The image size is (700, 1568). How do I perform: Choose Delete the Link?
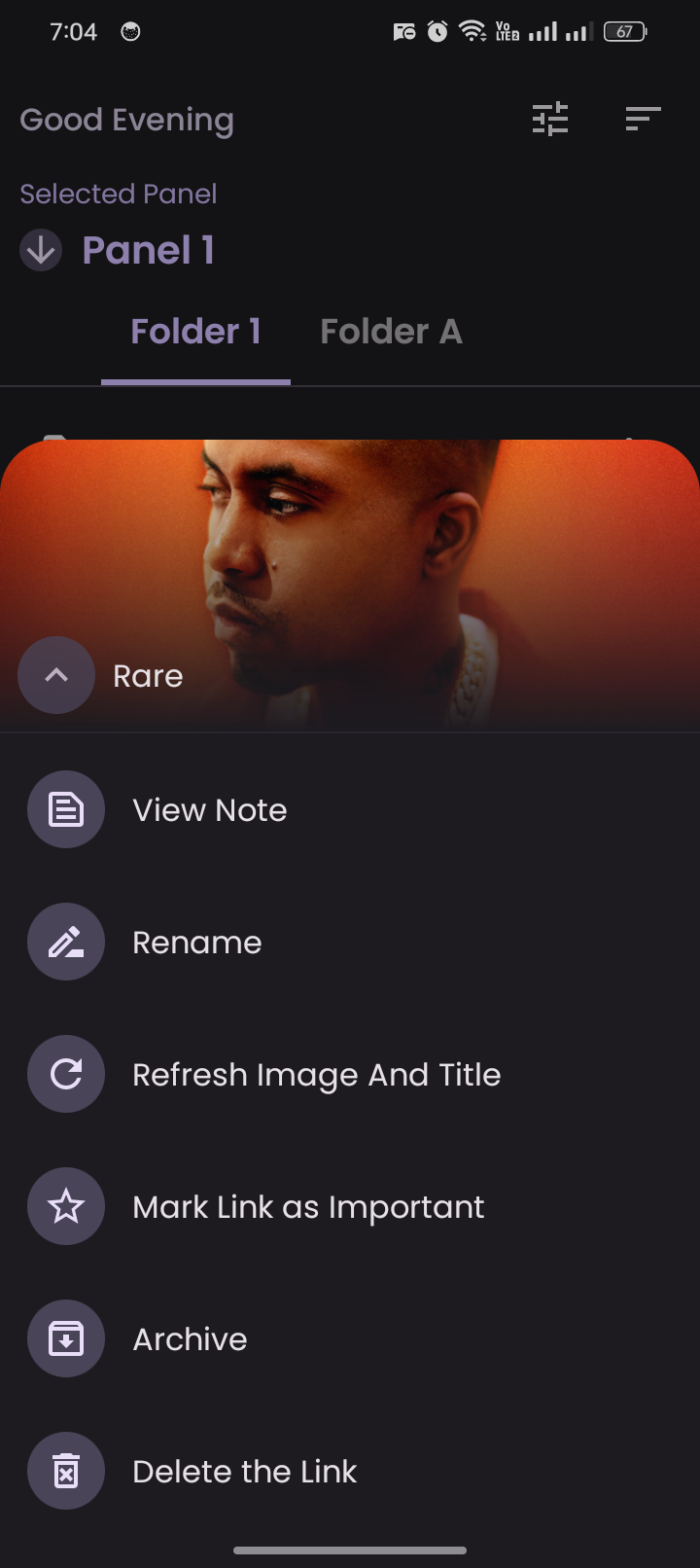tap(350, 1471)
